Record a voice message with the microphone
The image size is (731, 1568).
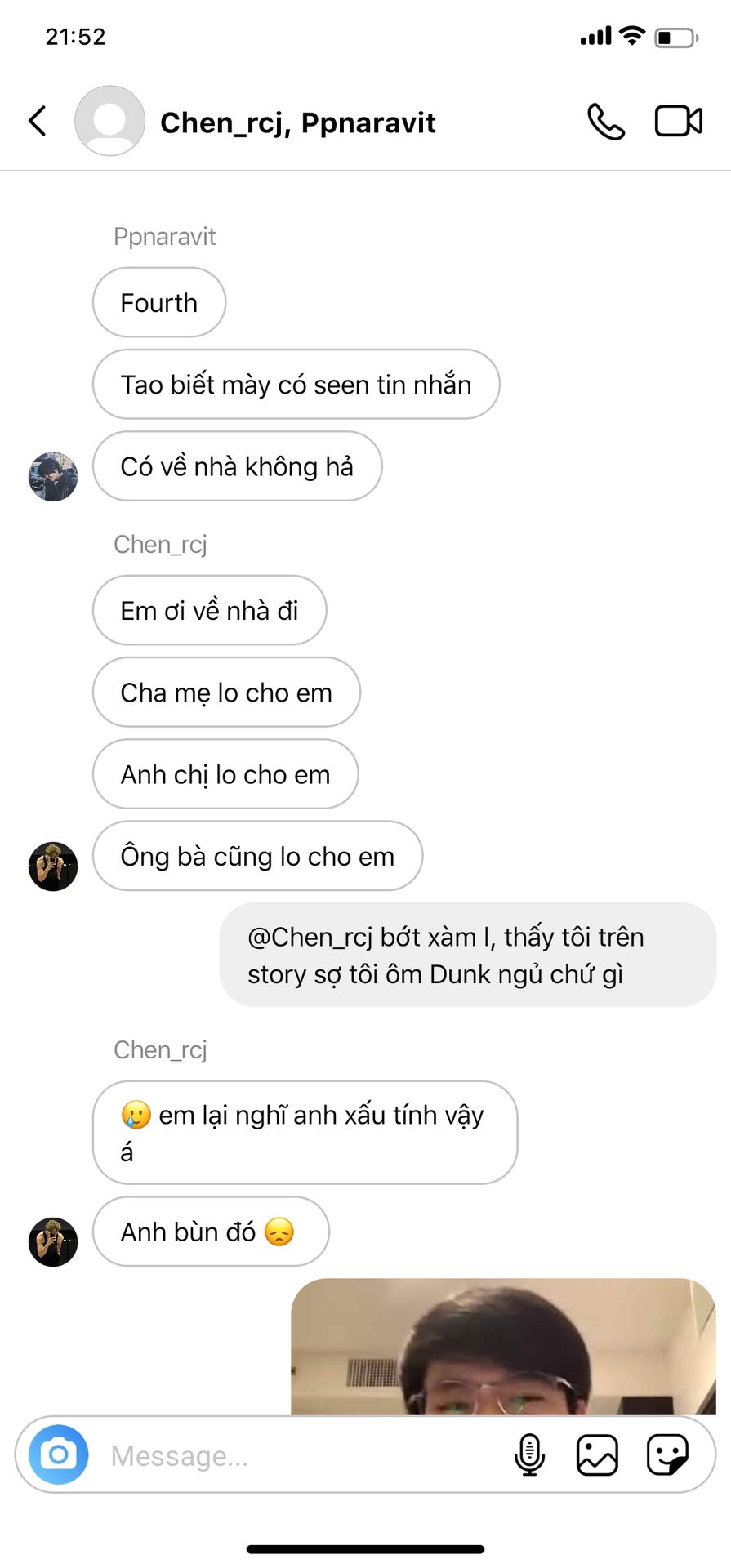pos(529,1454)
